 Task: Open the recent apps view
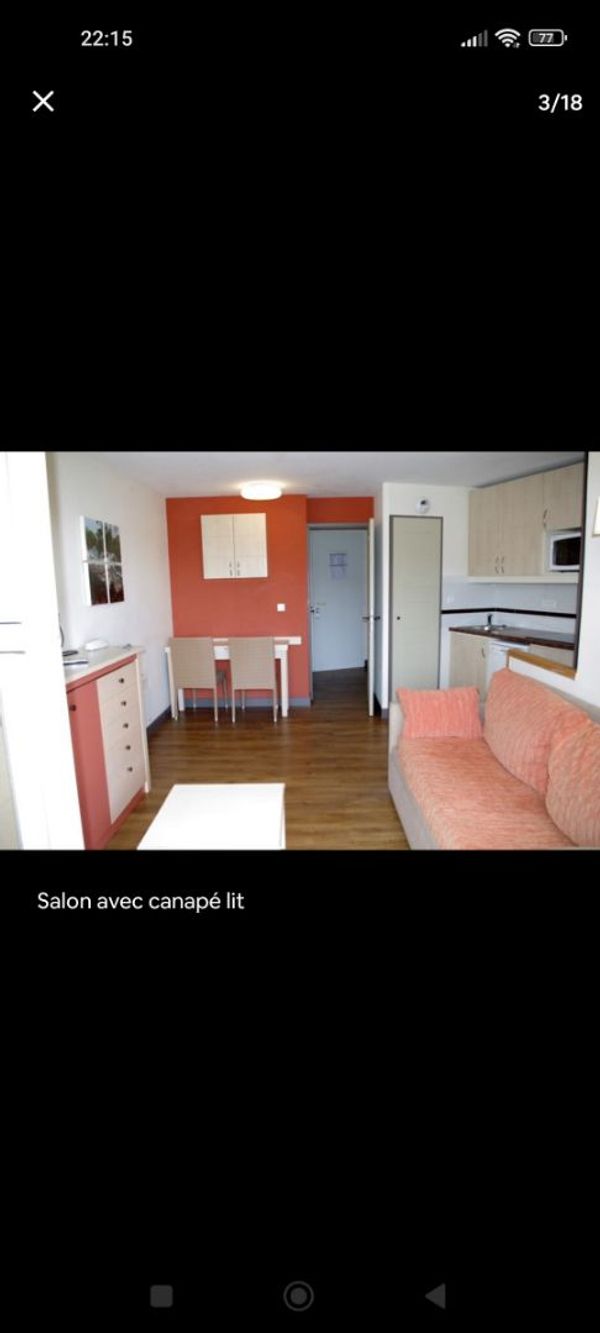(x=161, y=1296)
